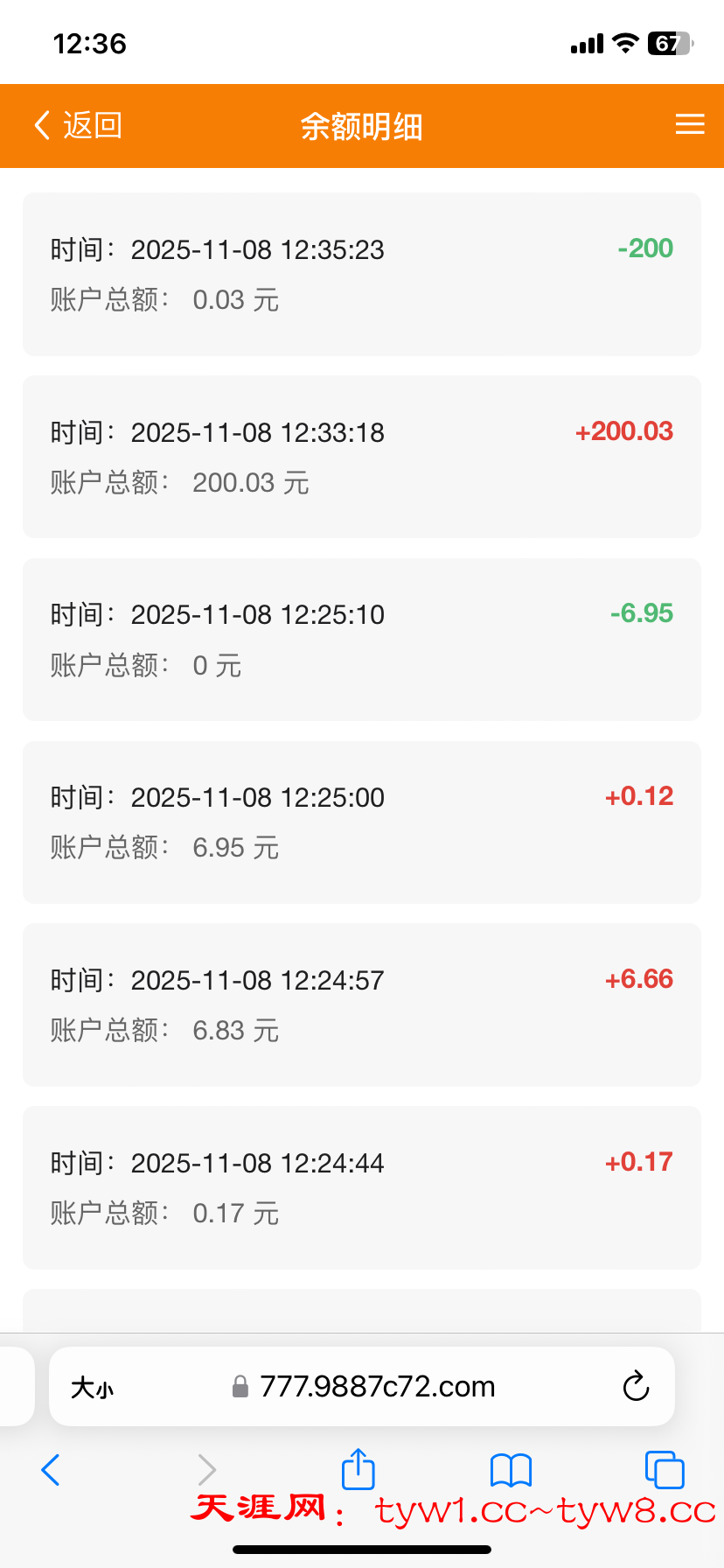Navigate to previous page in Safari
Viewport: 724px width, 1568px height.
click(x=51, y=1470)
